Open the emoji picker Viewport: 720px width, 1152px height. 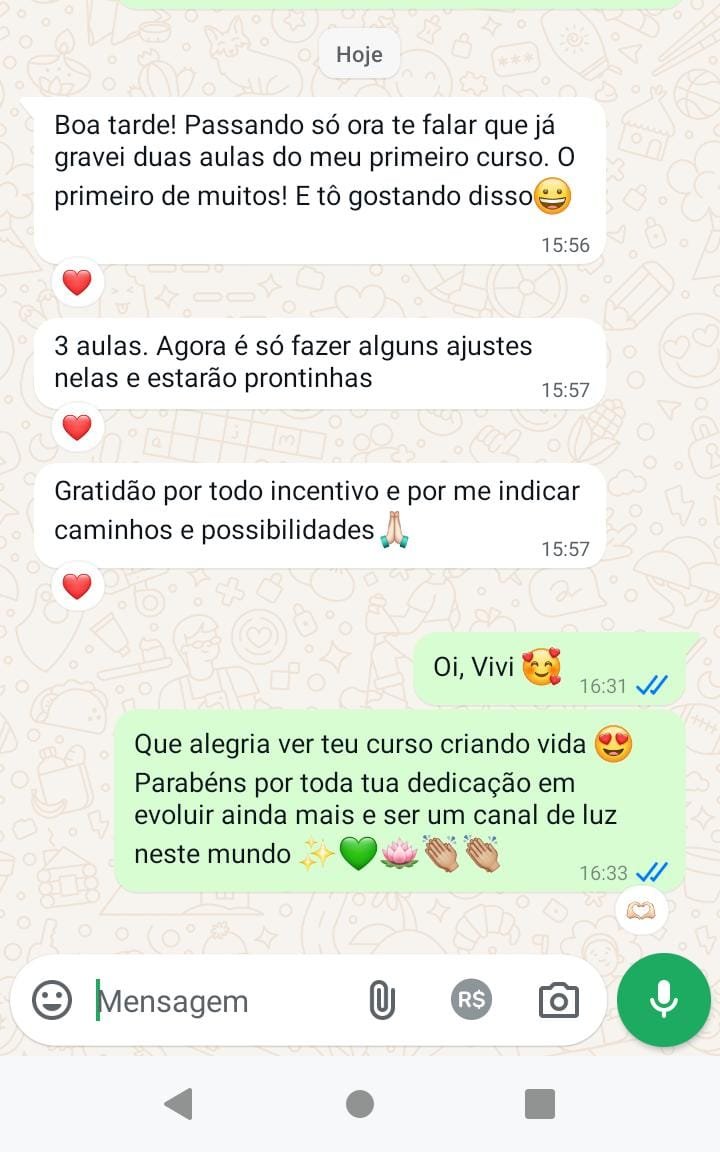[52, 1000]
